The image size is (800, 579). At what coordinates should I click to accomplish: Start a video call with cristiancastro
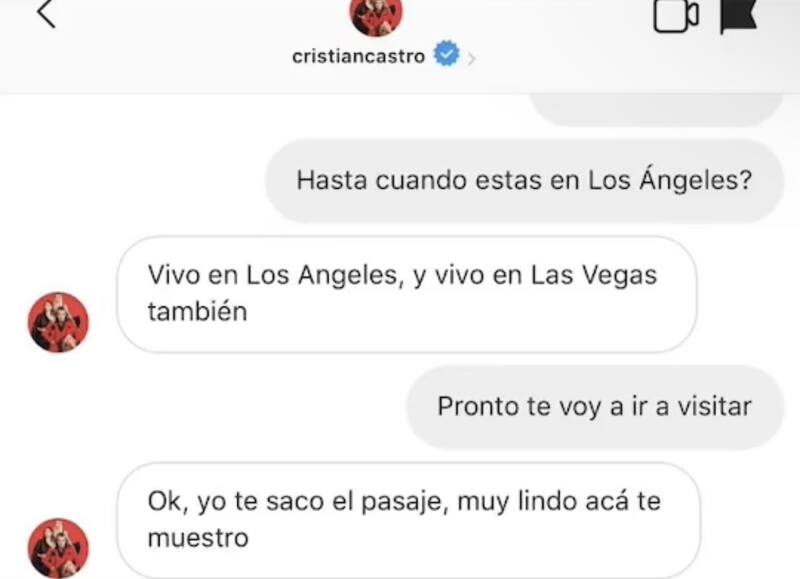coord(676,14)
